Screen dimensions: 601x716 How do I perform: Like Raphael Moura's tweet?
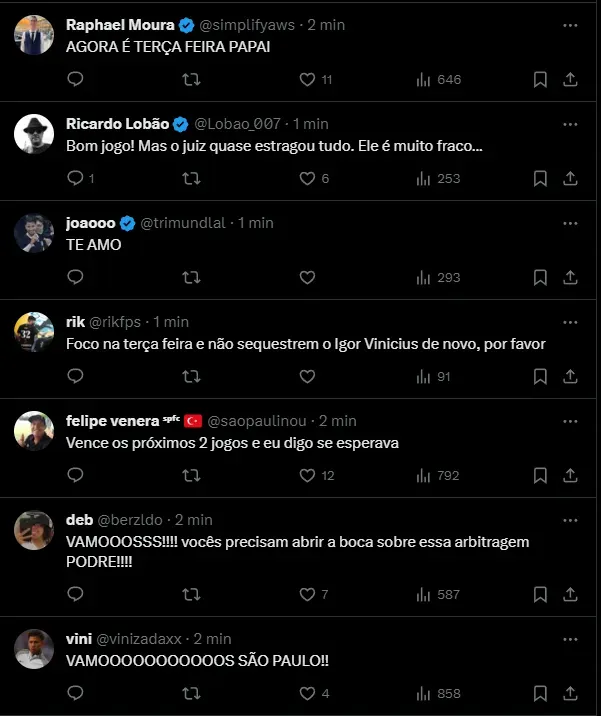pyautogui.click(x=308, y=79)
